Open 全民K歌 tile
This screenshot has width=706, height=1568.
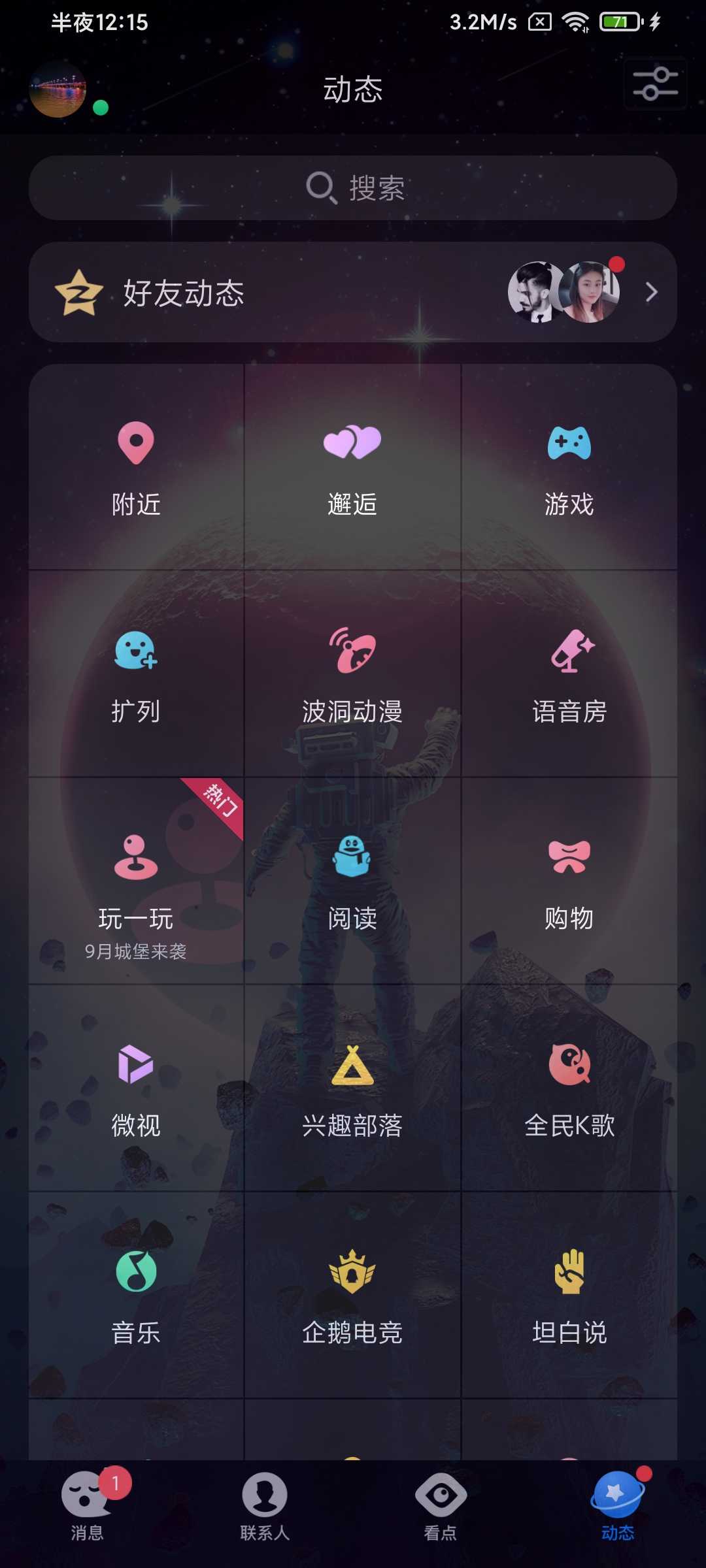tap(569, 1088)
